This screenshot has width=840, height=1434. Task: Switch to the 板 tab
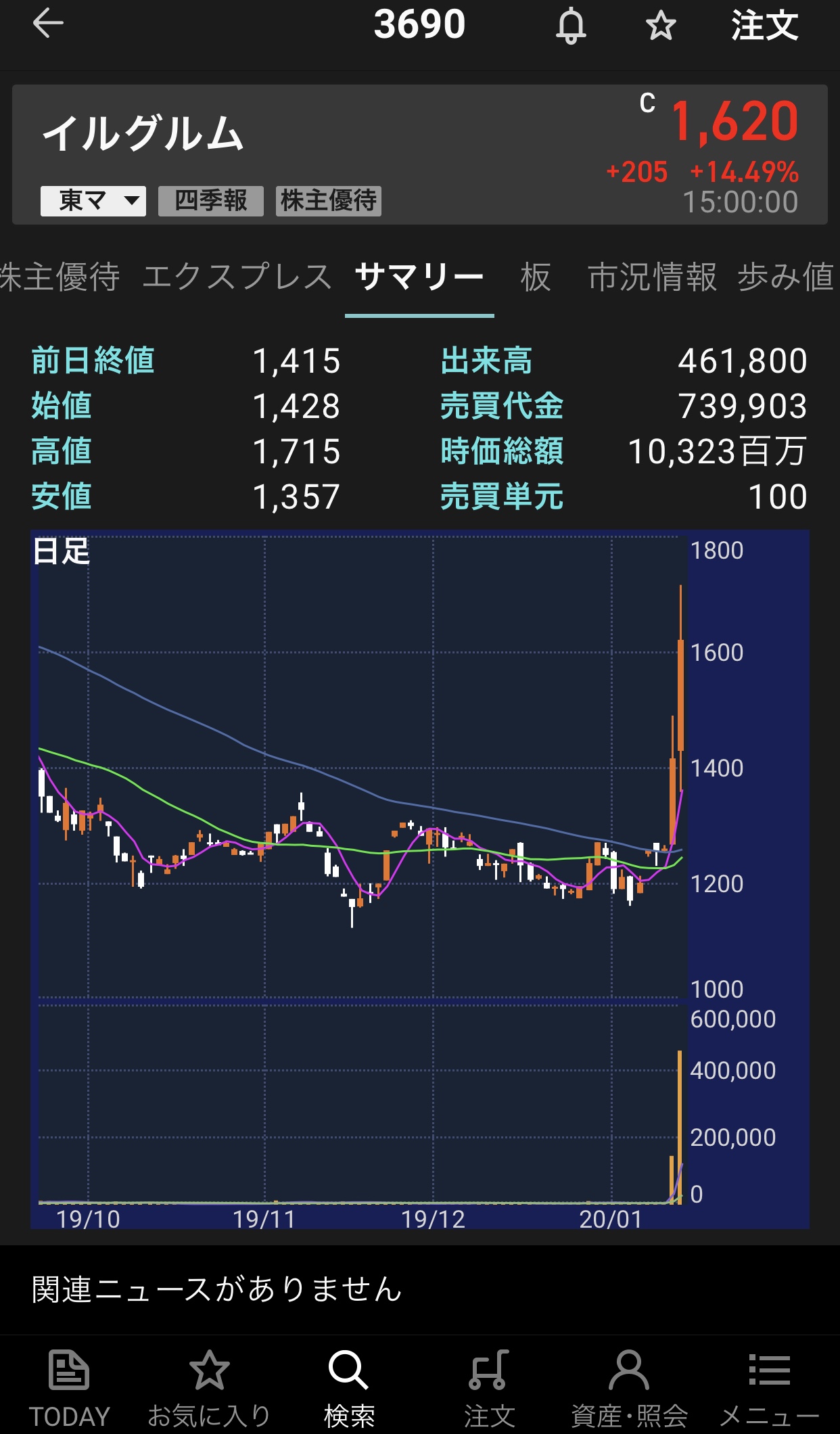tap(536, 277)
